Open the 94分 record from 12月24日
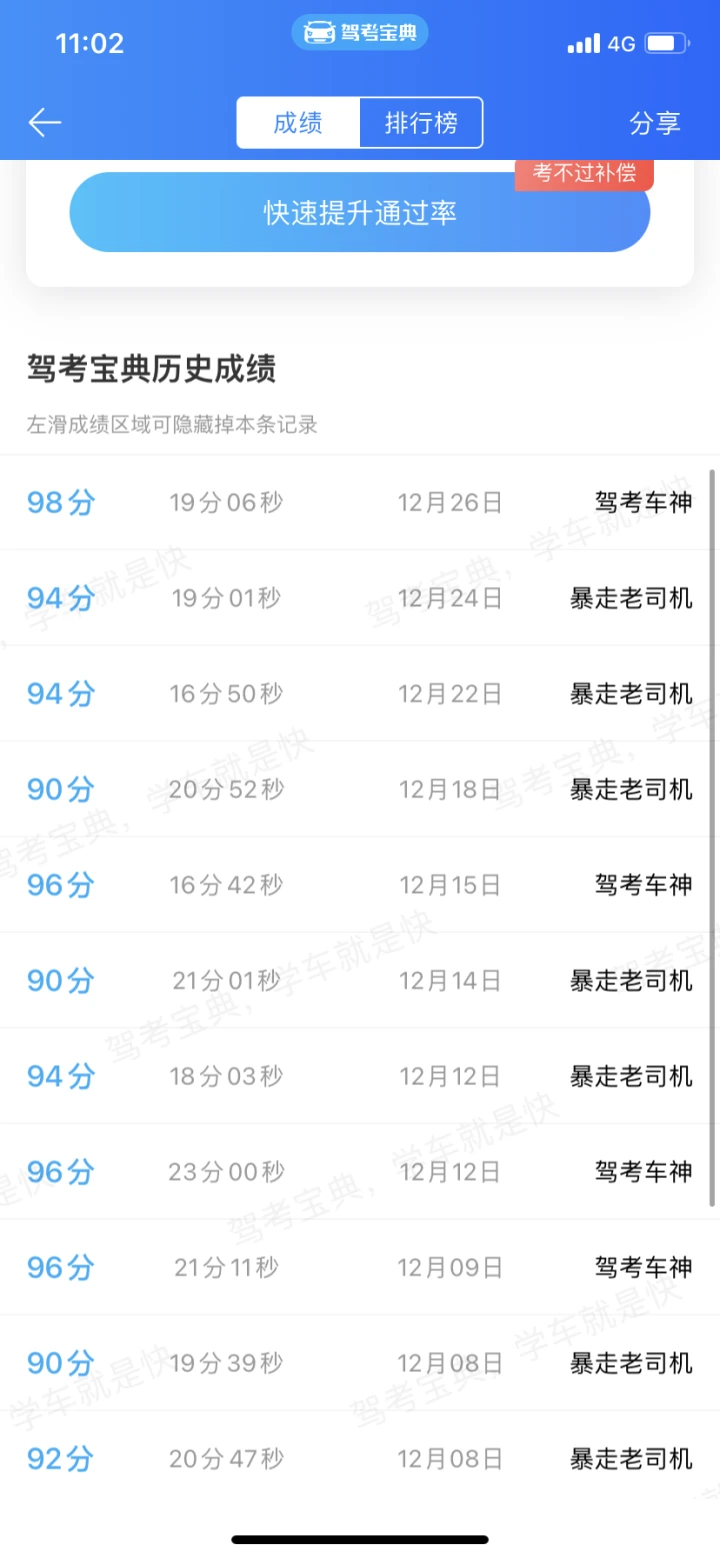 360,598
